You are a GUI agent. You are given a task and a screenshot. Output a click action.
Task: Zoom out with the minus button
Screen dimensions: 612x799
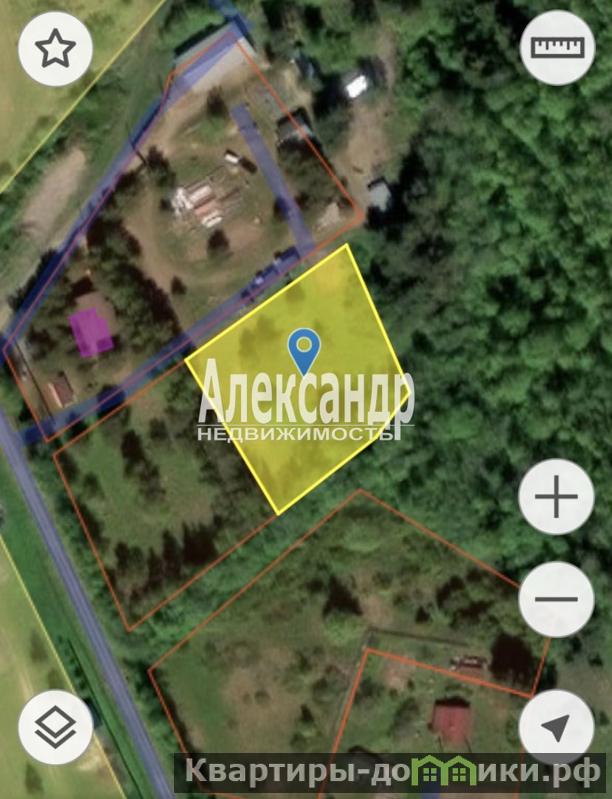pos(557,599)
